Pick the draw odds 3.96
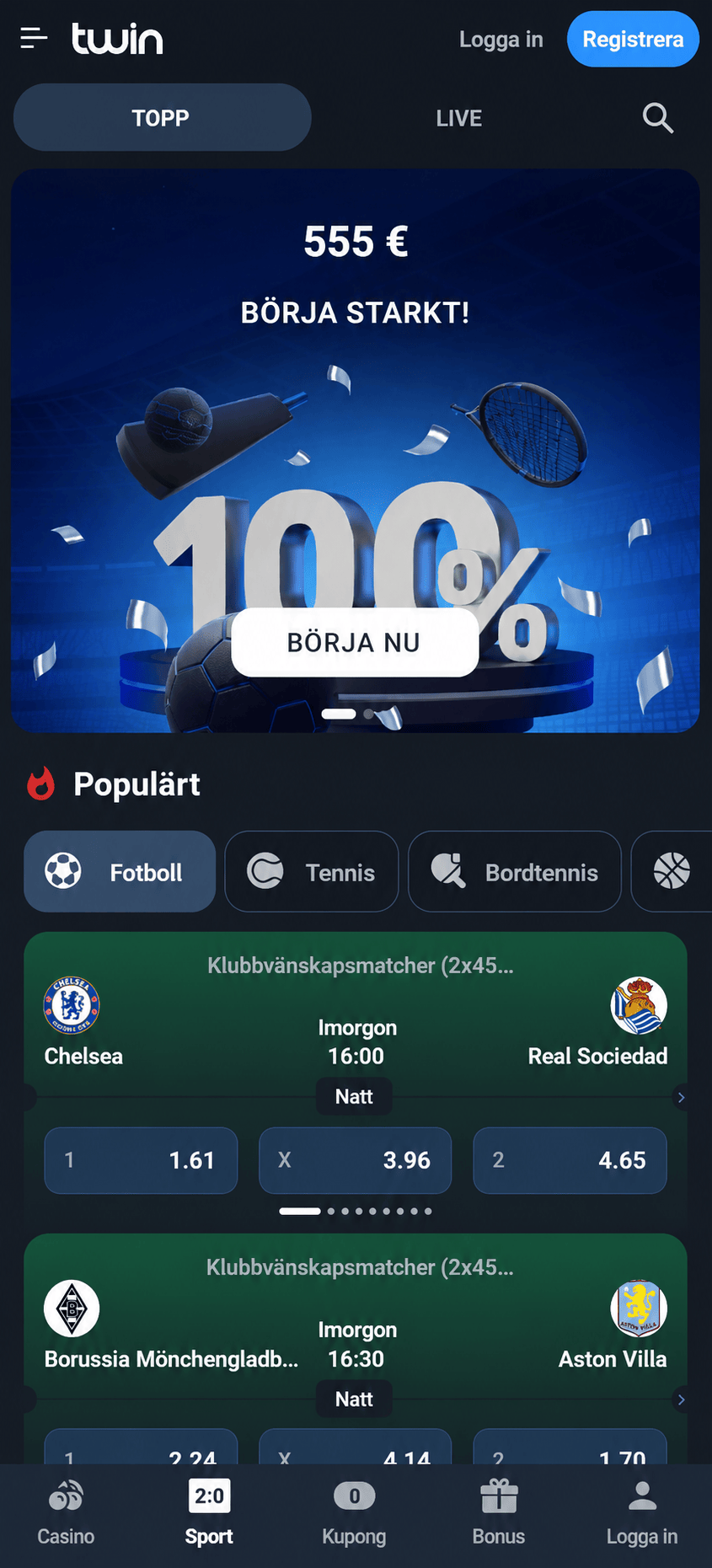Viewport: 712px width, 1568px height. 355,1160
